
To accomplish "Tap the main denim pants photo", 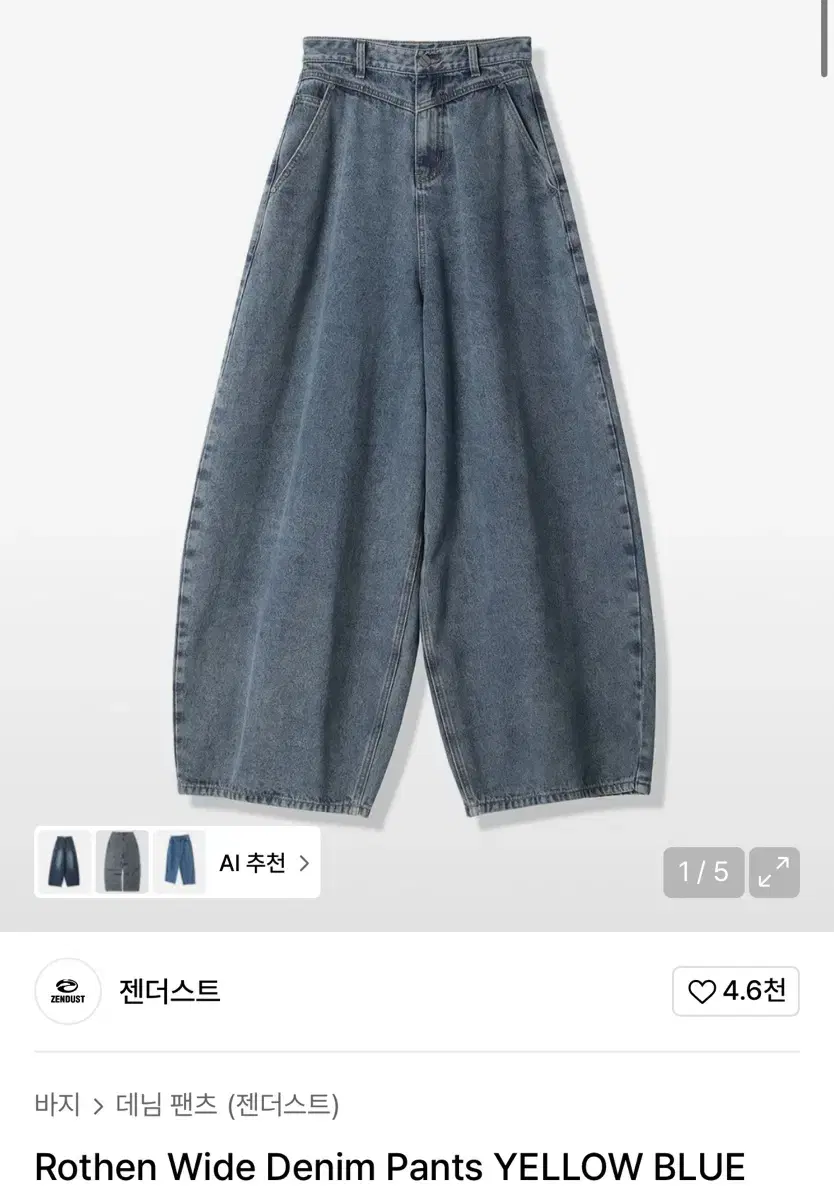I will [417, 420].
